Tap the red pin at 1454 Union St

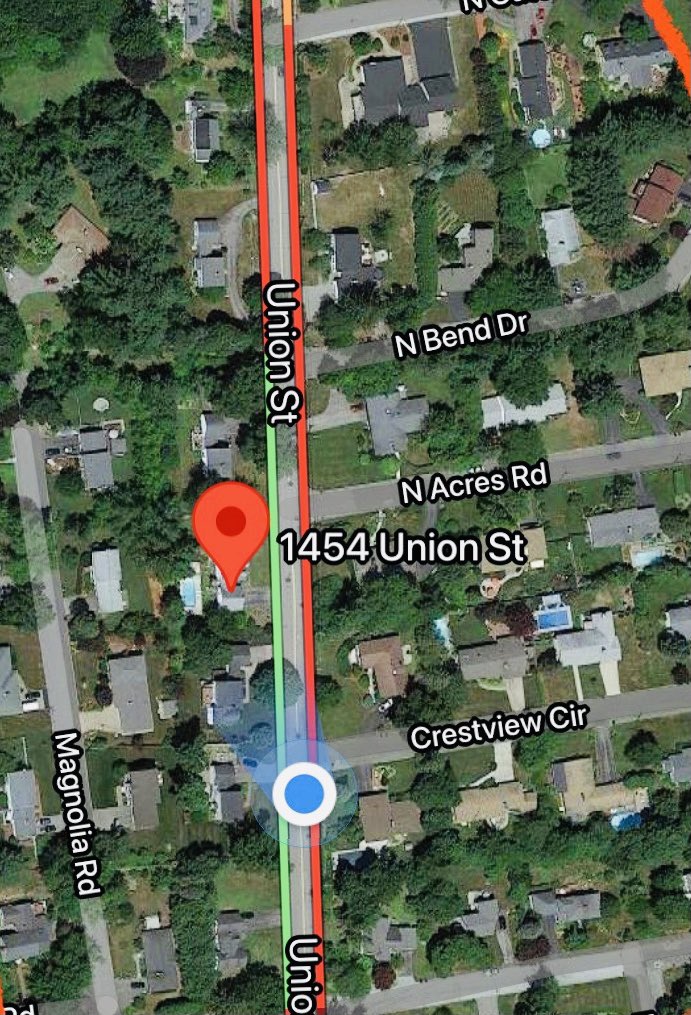point(231,524)
